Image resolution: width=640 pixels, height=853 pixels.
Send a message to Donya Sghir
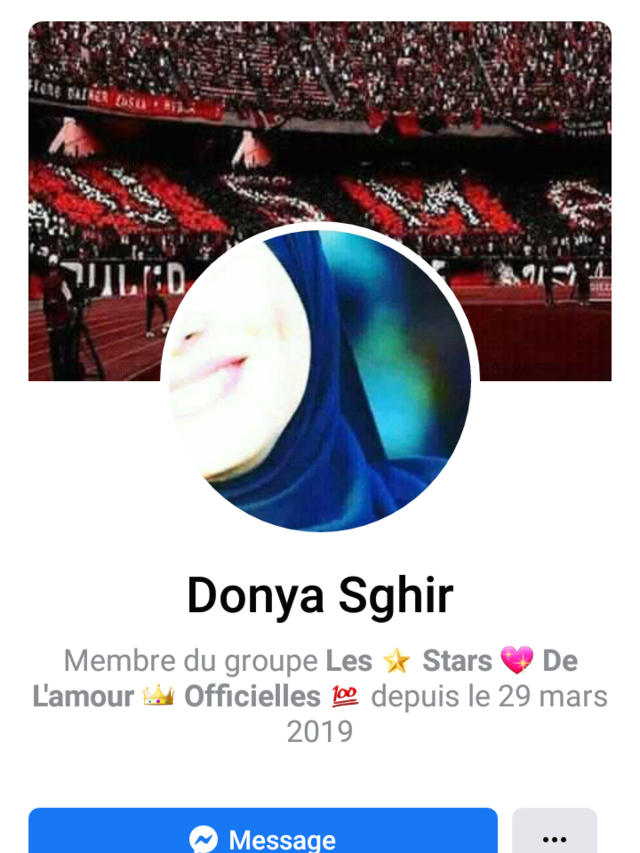[263, 835]
